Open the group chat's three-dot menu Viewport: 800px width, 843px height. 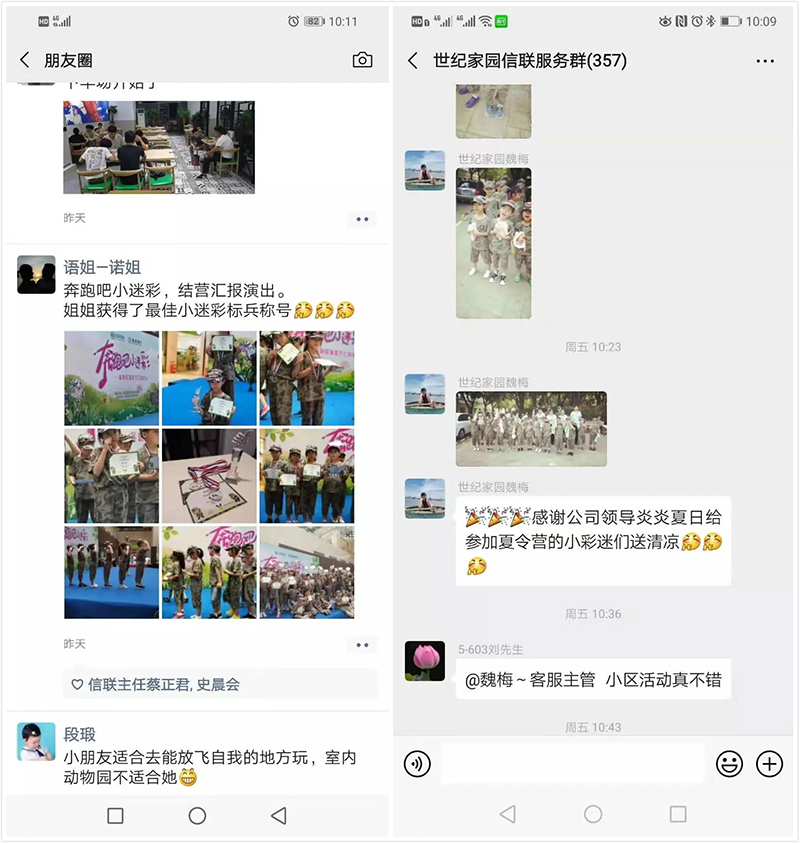(x=765, y=61)
